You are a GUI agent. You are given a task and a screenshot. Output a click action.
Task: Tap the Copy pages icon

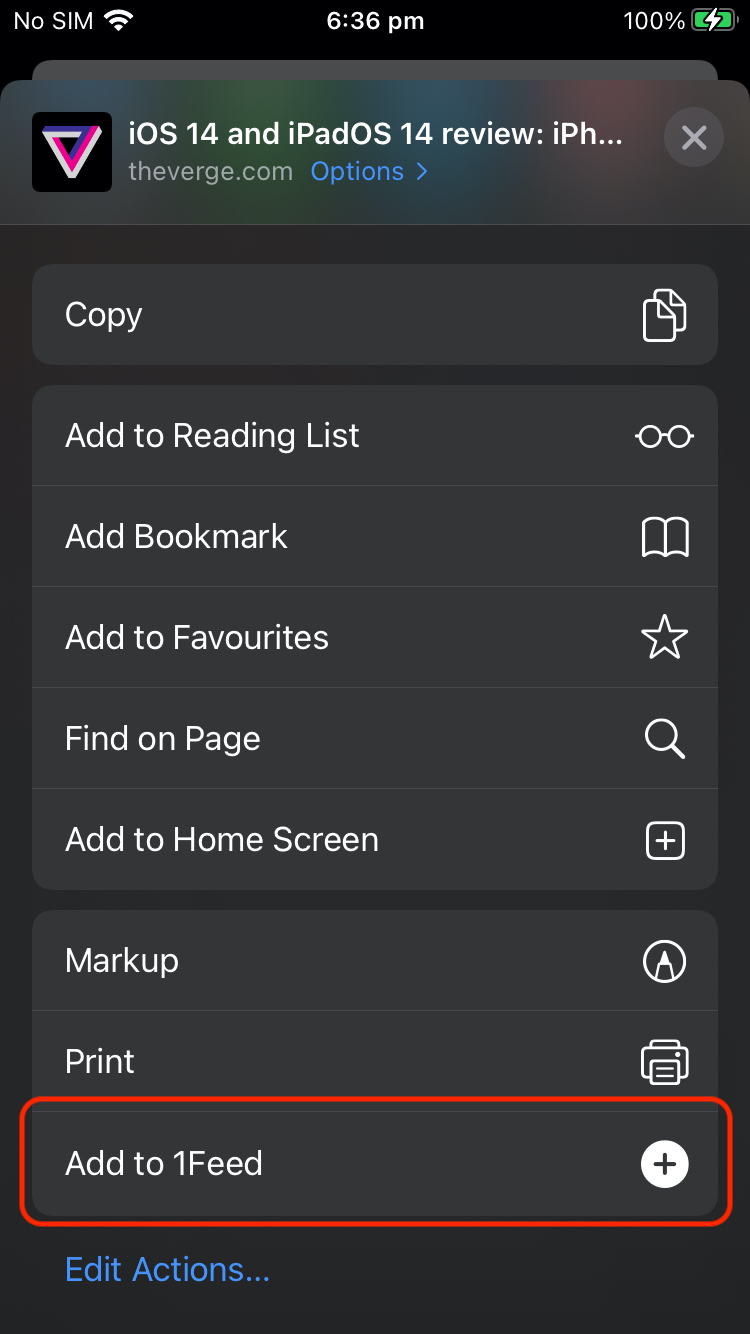coord(666,314)
